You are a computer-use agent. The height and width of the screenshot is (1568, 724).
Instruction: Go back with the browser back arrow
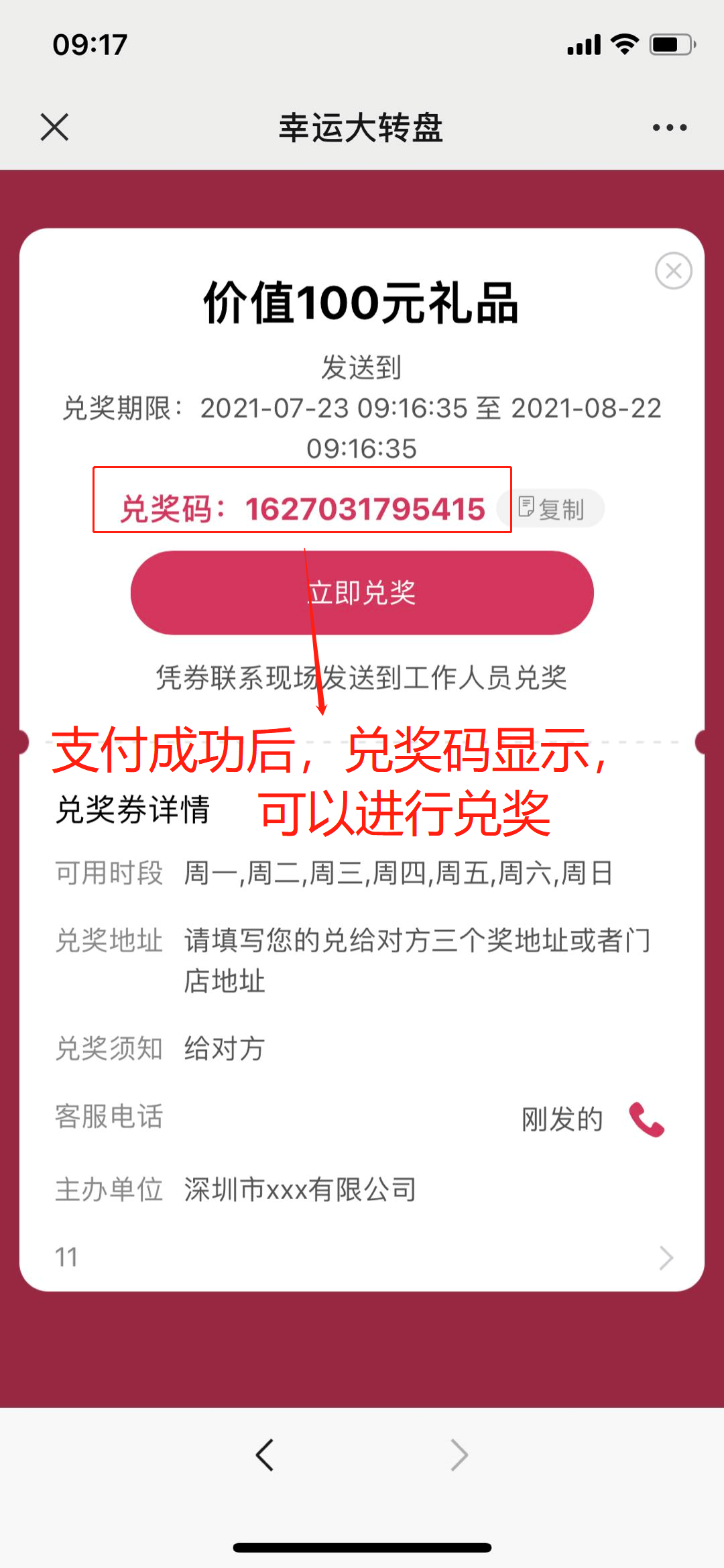(265, 1455)
